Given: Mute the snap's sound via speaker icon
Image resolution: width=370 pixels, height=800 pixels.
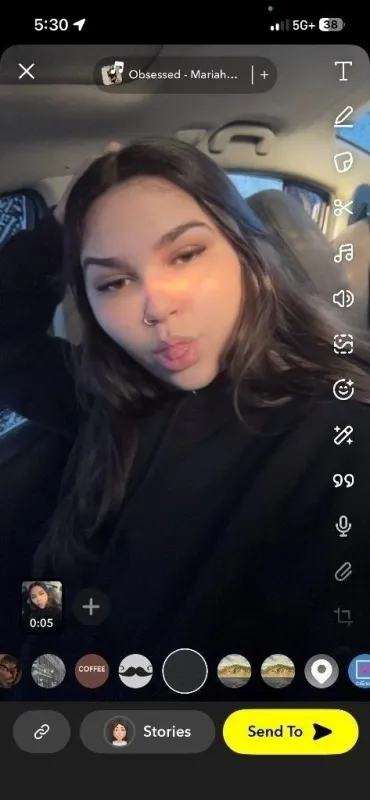Looking at the screenshot, I should coord(343,298).
